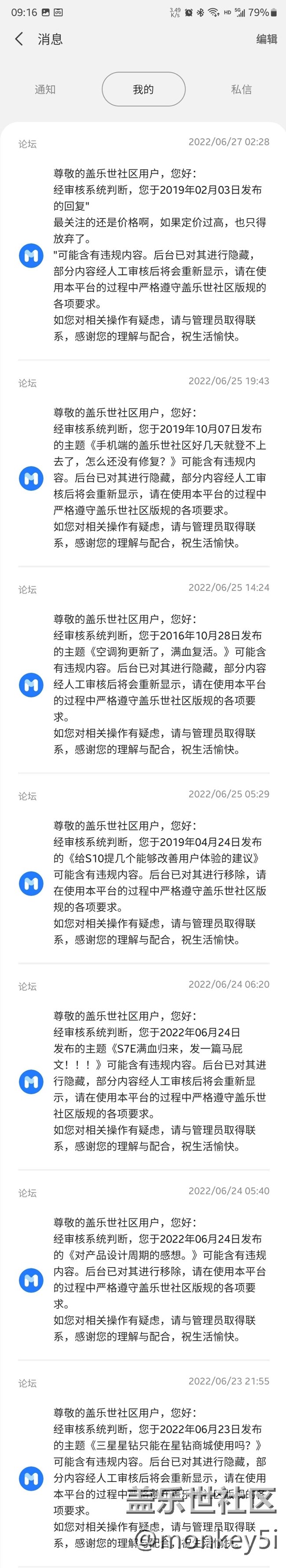Open the 私信 tab
This screenshot has height=1568, width=286.
pos(241,89)
